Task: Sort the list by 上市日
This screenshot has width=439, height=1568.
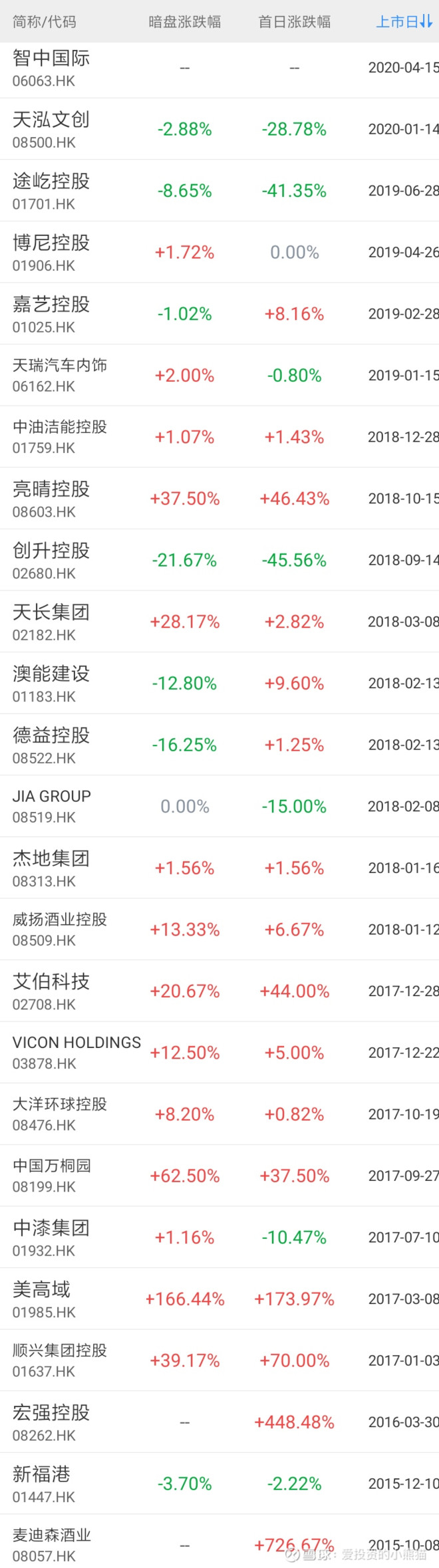Action: (404, 22)
